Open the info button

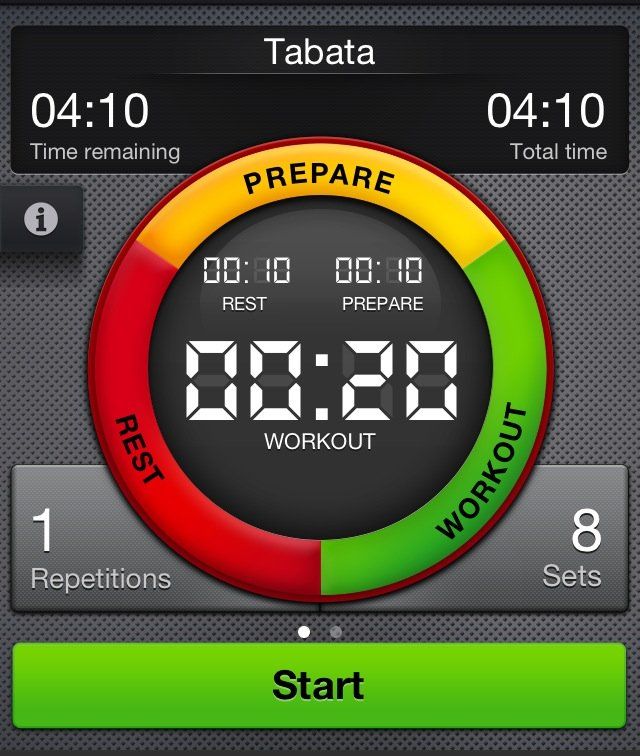41,219
